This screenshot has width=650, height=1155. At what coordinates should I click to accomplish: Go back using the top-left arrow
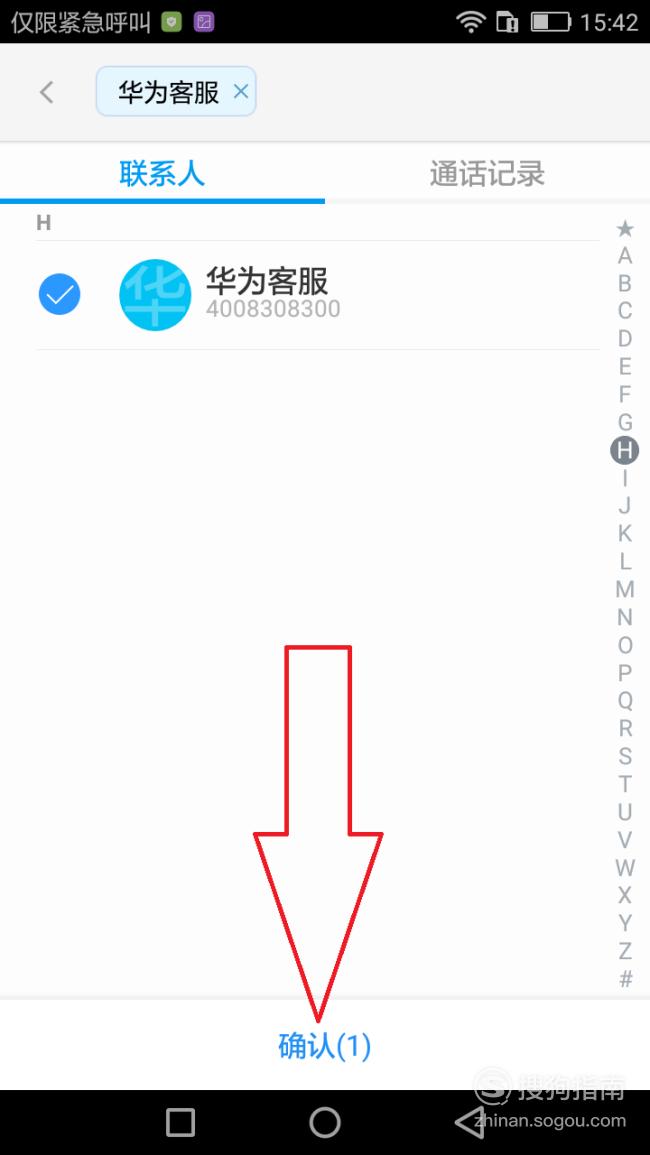point(46,93)
